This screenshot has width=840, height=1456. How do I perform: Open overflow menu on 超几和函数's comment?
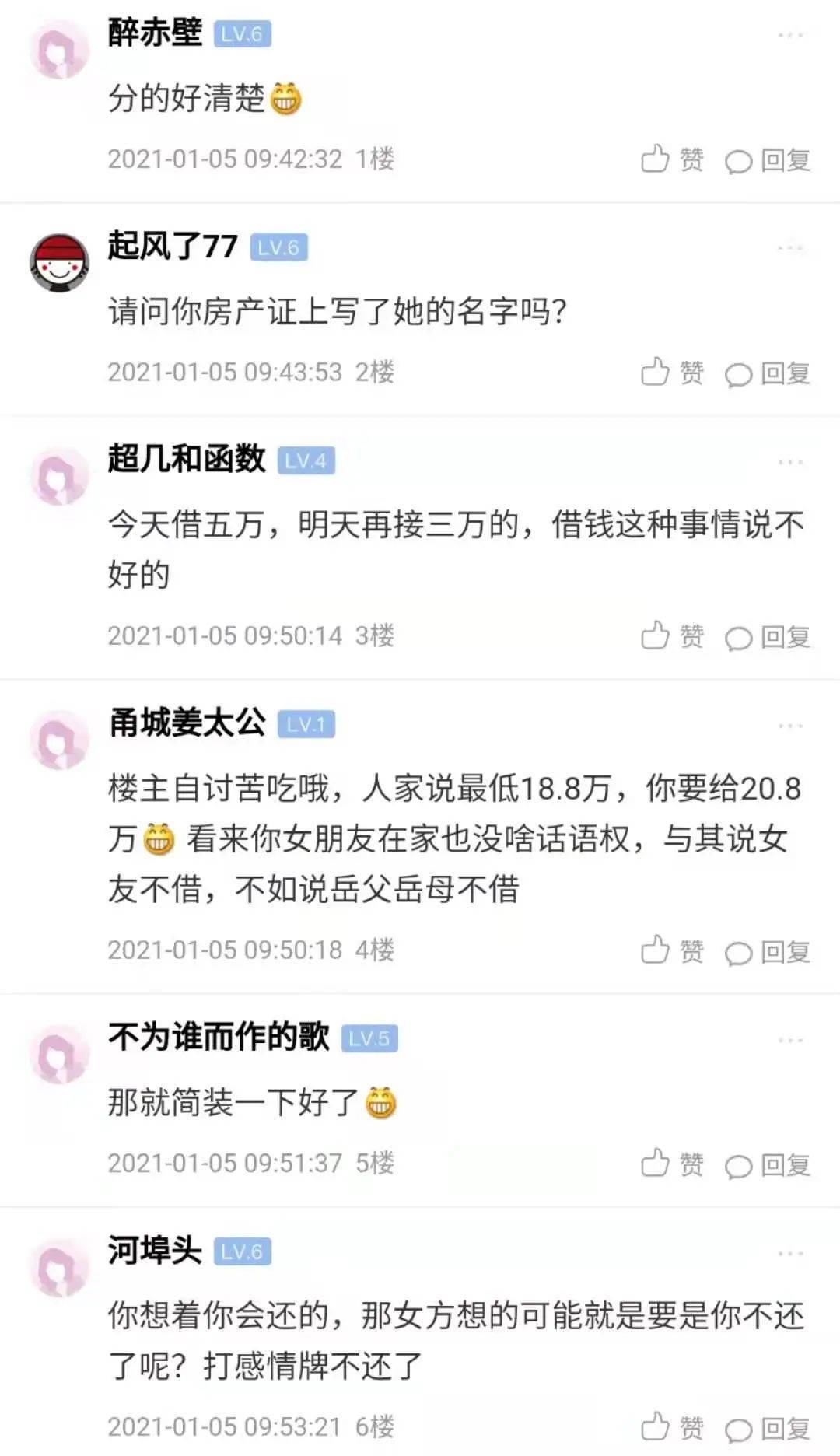[790, 462]
